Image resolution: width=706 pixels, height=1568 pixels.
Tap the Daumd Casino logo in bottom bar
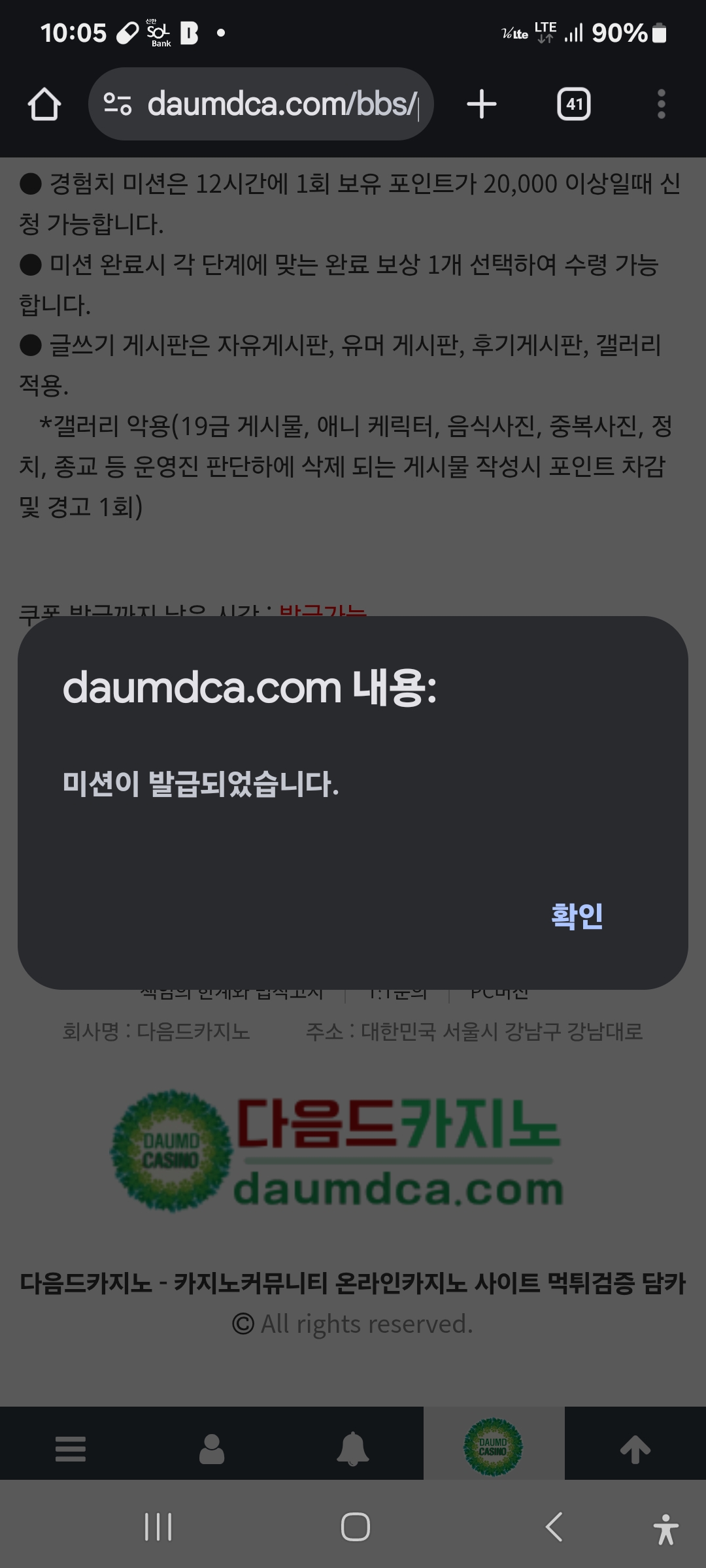[x=494, y=1447]
